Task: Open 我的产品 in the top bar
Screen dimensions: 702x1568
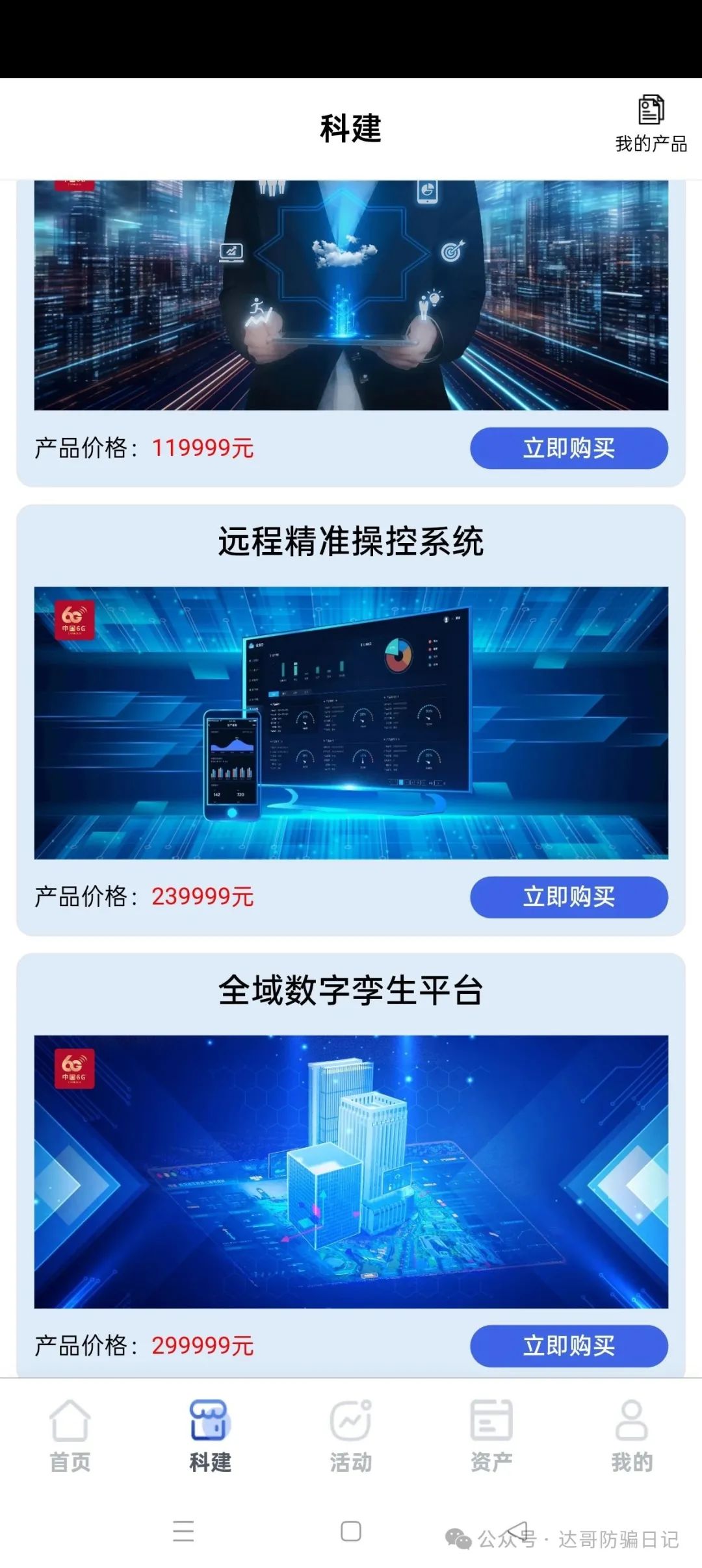Action: (651, 125)
